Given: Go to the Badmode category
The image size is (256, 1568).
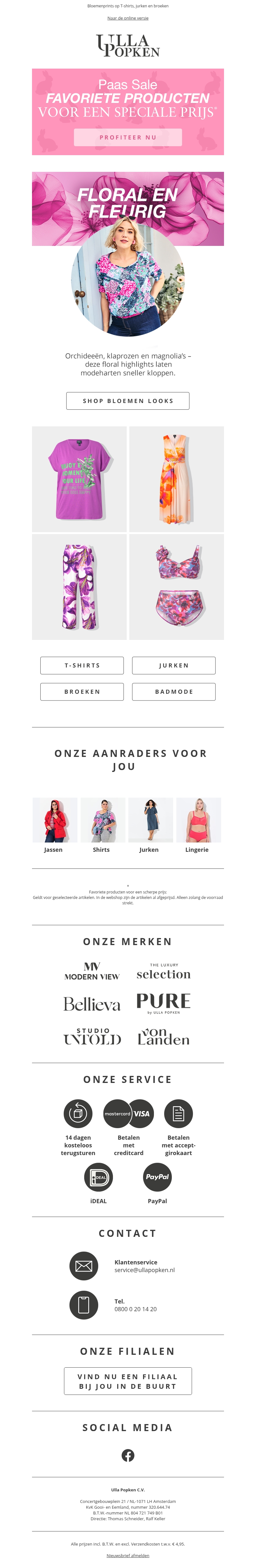Looking at the screenshot, I should [x=174, y=692].
